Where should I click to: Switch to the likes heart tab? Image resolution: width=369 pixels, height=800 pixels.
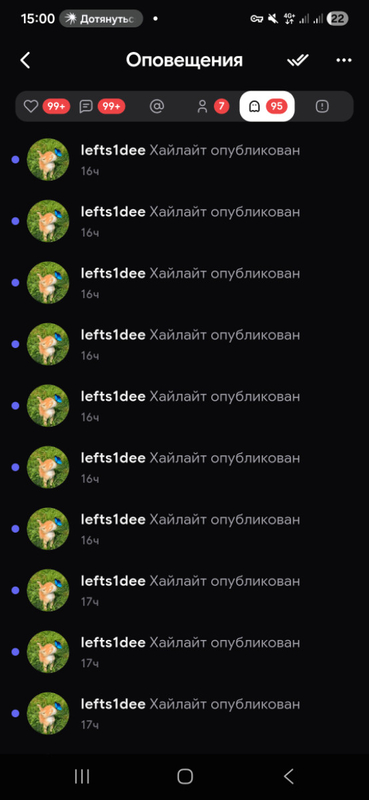click(x=47, y=106)
